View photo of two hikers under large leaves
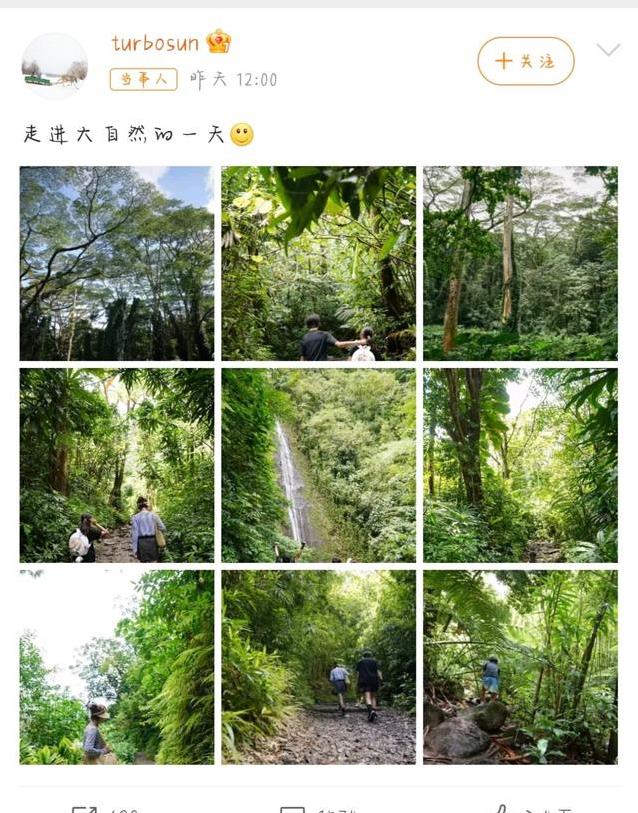638x813 pixels. pyautogui.click(x=318, y=263)
